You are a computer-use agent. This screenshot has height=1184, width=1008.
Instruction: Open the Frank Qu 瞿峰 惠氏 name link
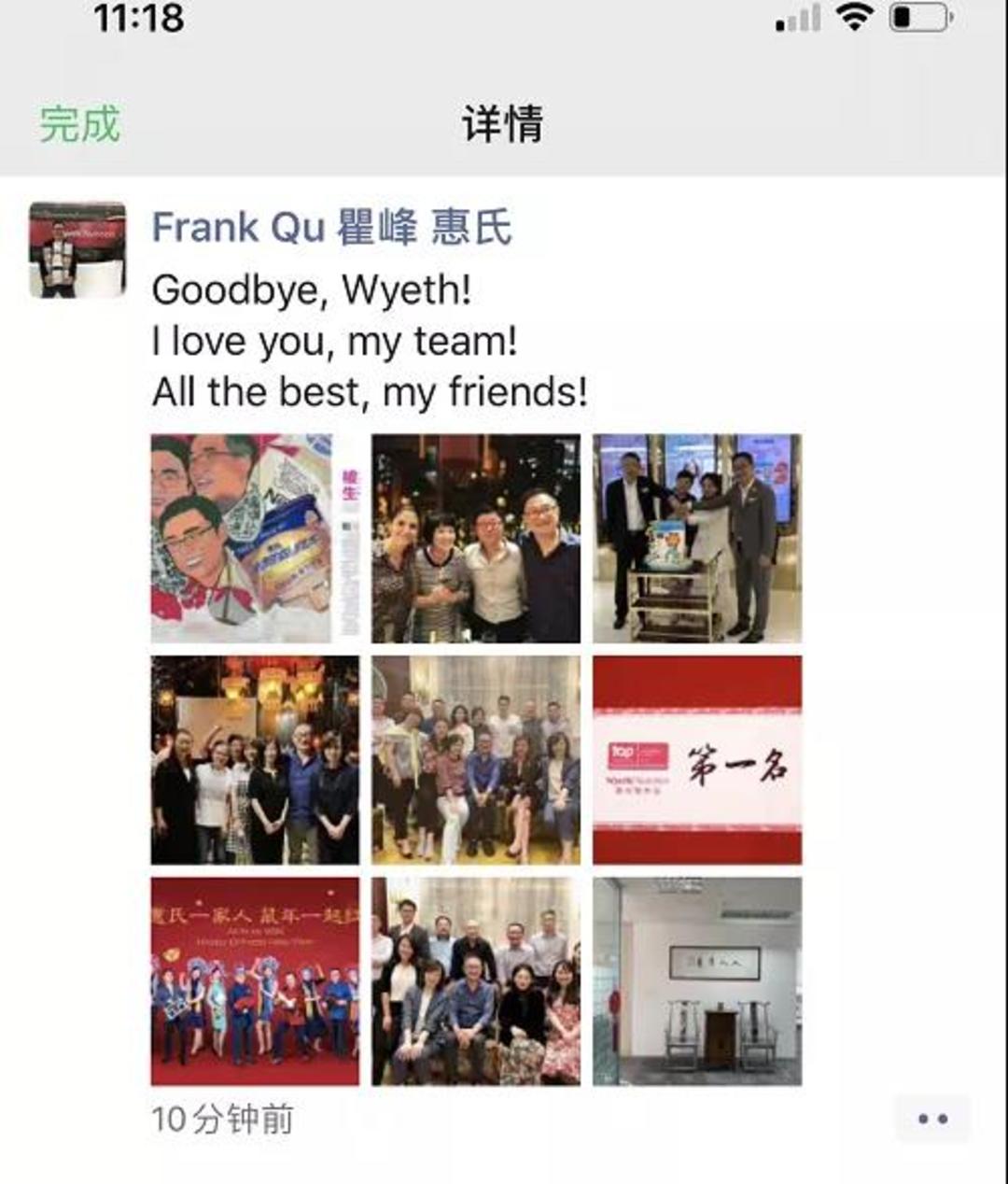(x=332, y=228)
